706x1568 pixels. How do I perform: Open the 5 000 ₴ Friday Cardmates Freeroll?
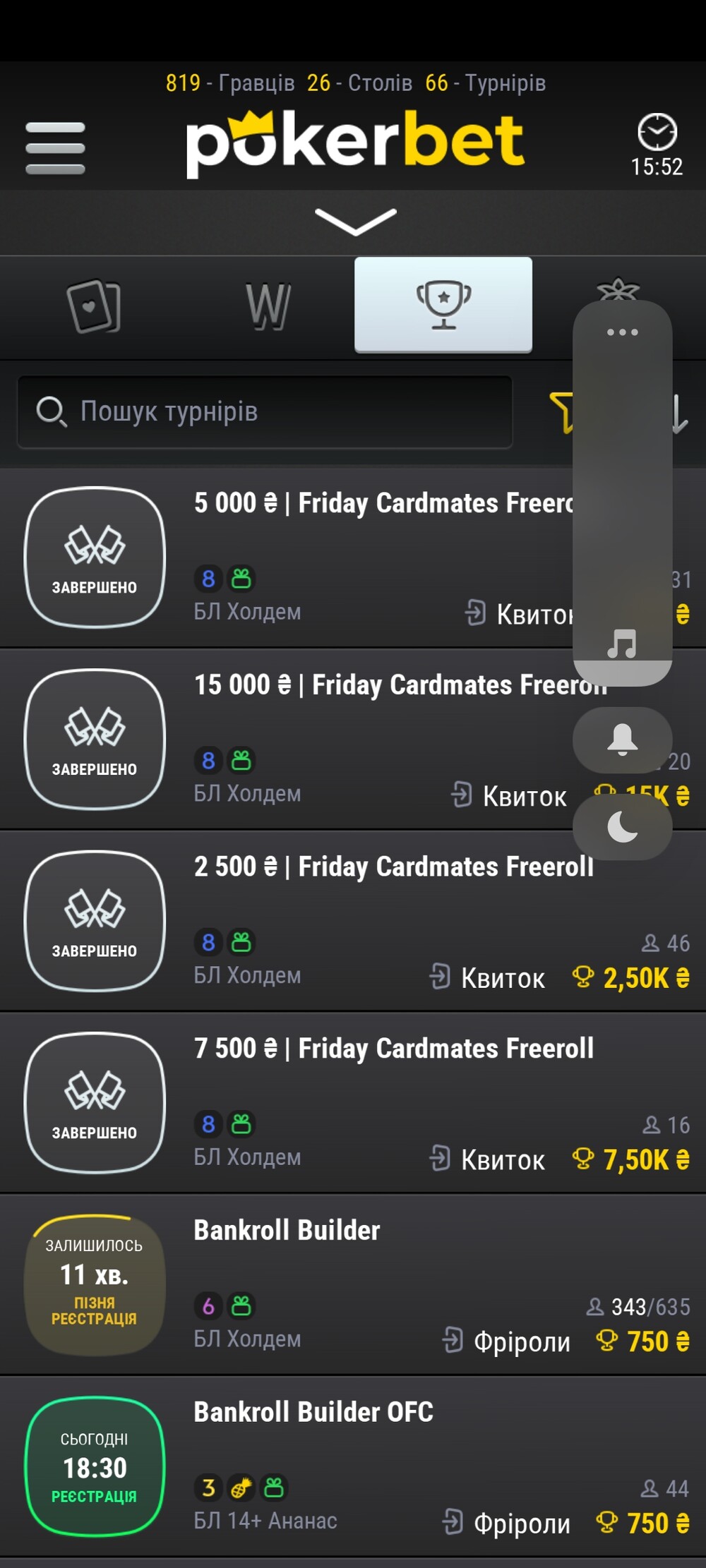point(381,504)
